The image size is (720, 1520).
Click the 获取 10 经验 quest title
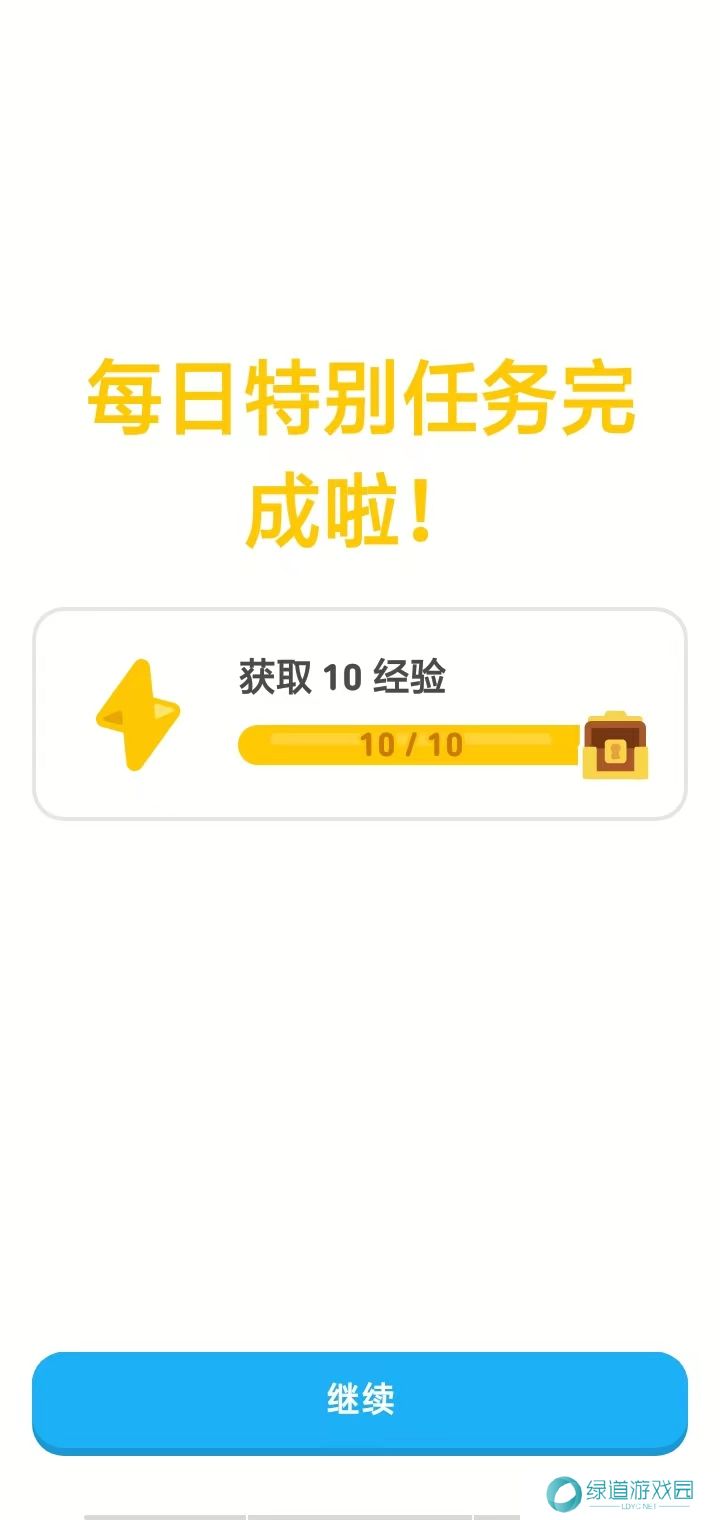(x=342, y=678)
